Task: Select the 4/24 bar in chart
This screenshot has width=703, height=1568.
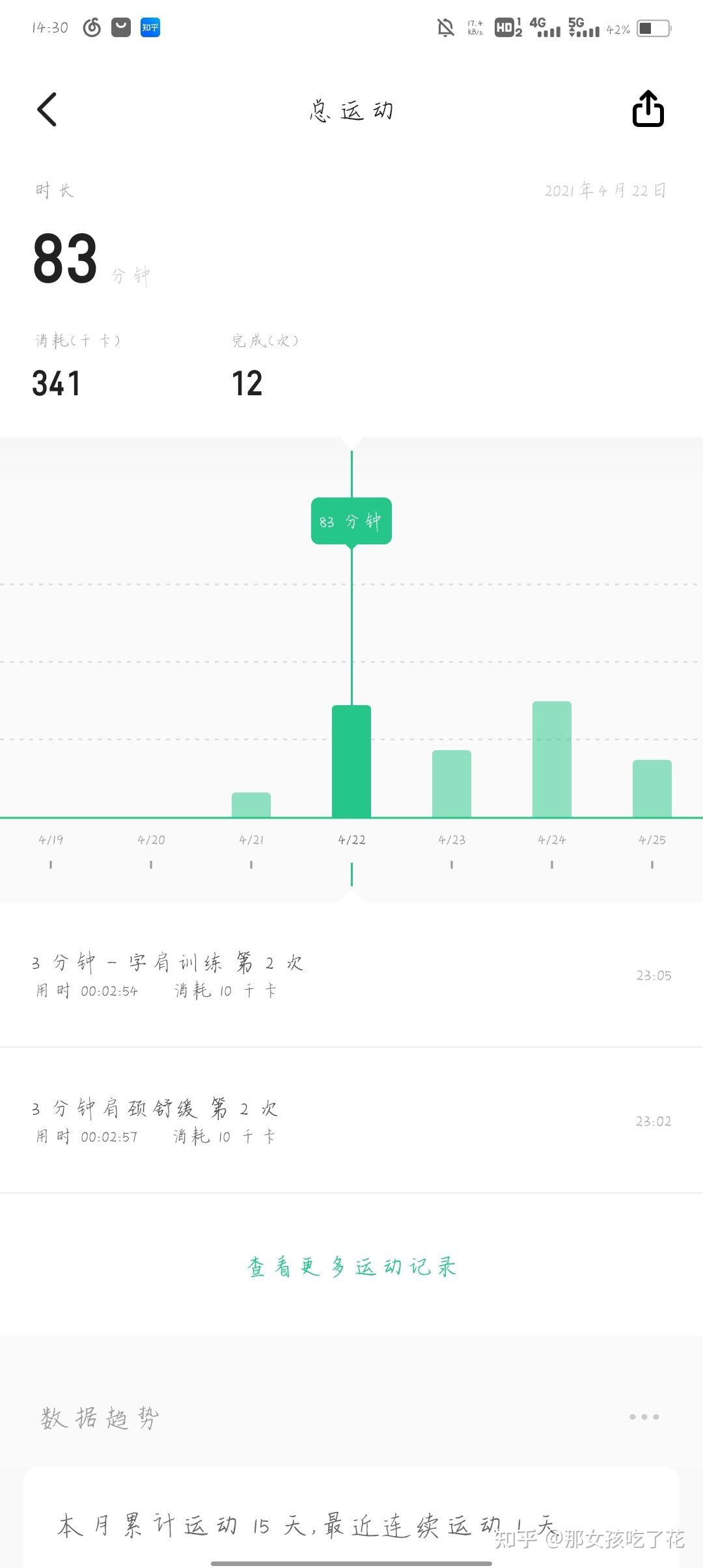Action: click(552, 759)
